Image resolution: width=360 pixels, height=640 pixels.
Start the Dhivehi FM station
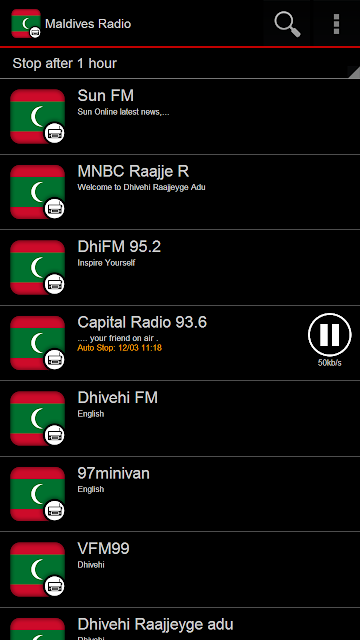pos(180,419)
